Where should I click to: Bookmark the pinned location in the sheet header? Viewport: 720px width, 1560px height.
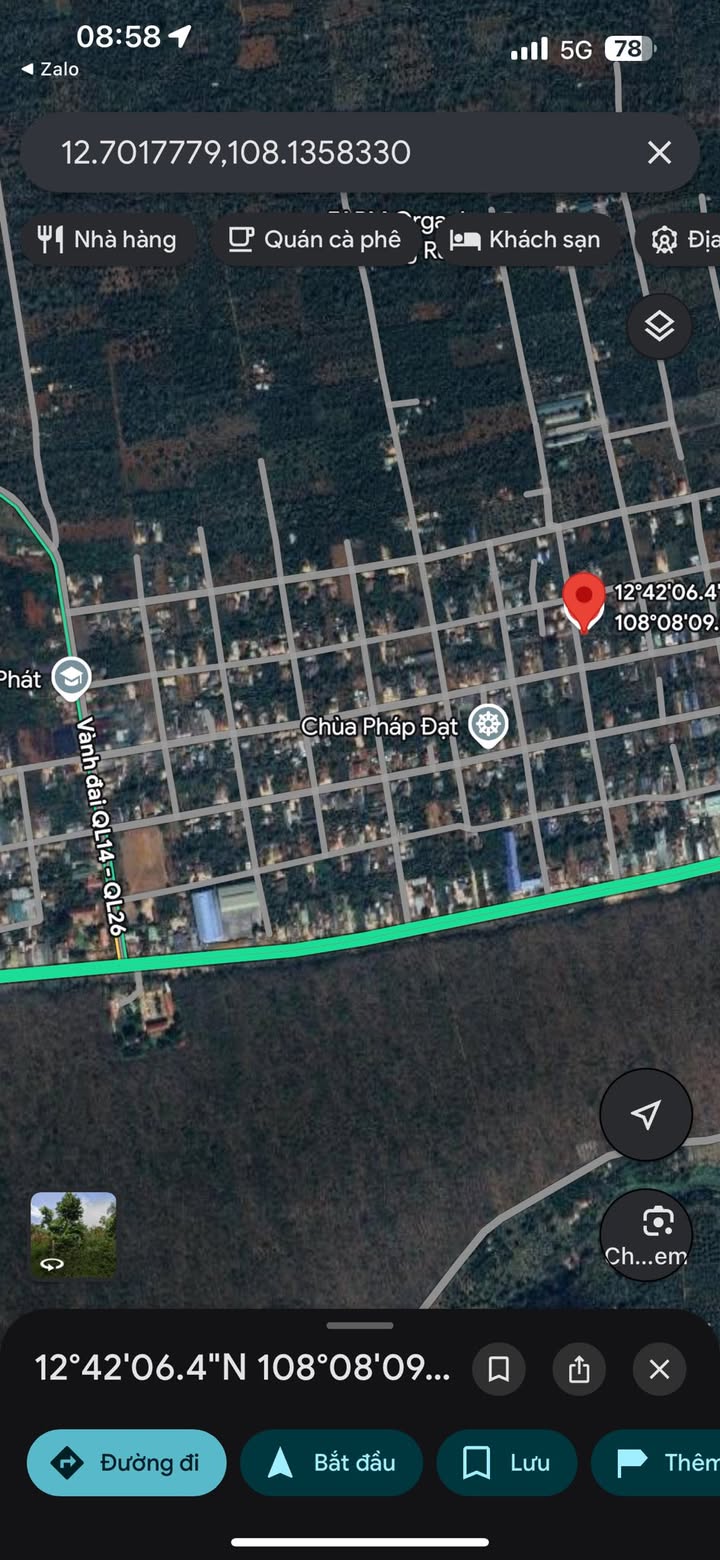coord(499,1369)
